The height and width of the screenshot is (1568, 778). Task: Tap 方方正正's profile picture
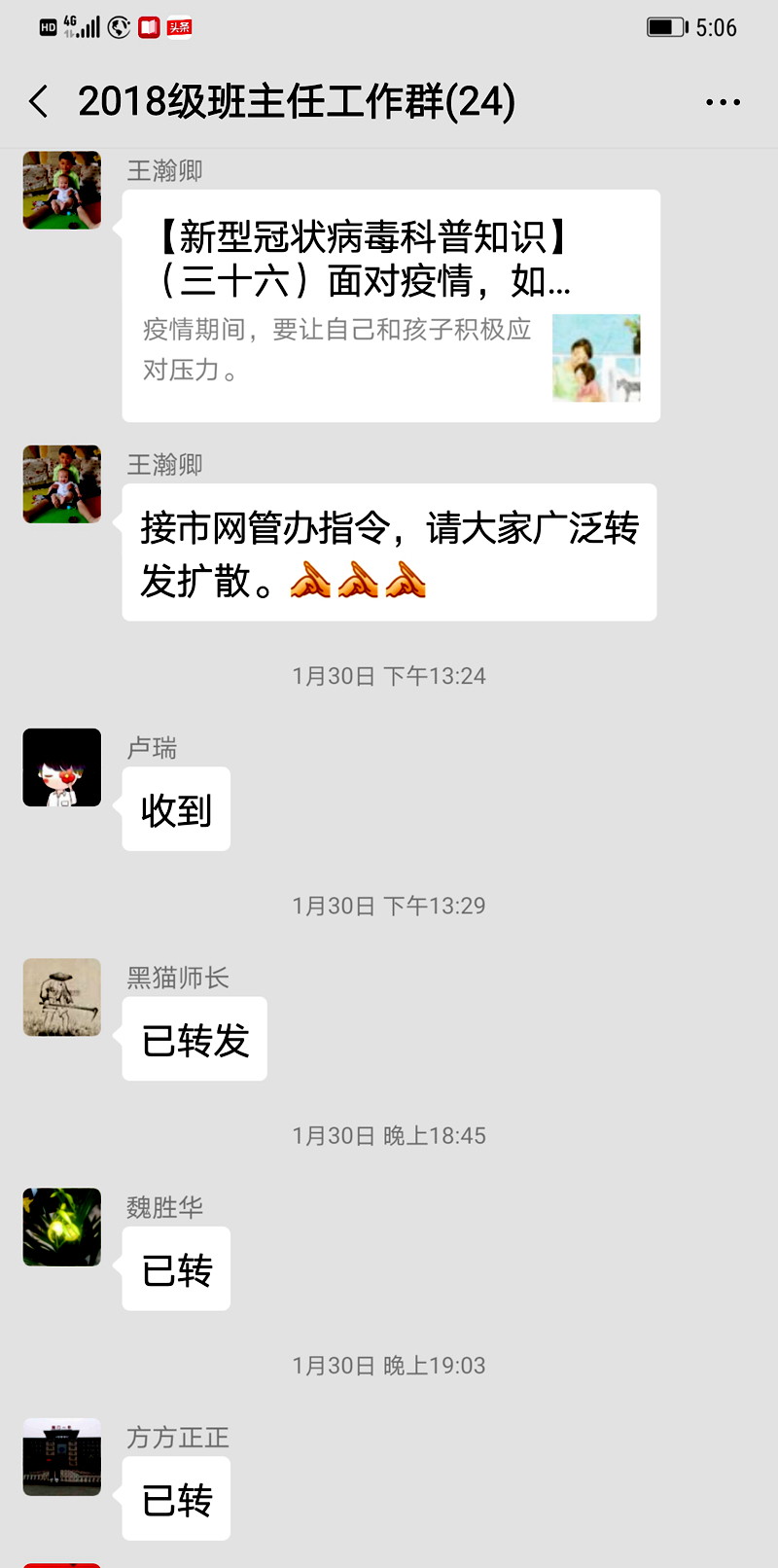[62, 1456]
